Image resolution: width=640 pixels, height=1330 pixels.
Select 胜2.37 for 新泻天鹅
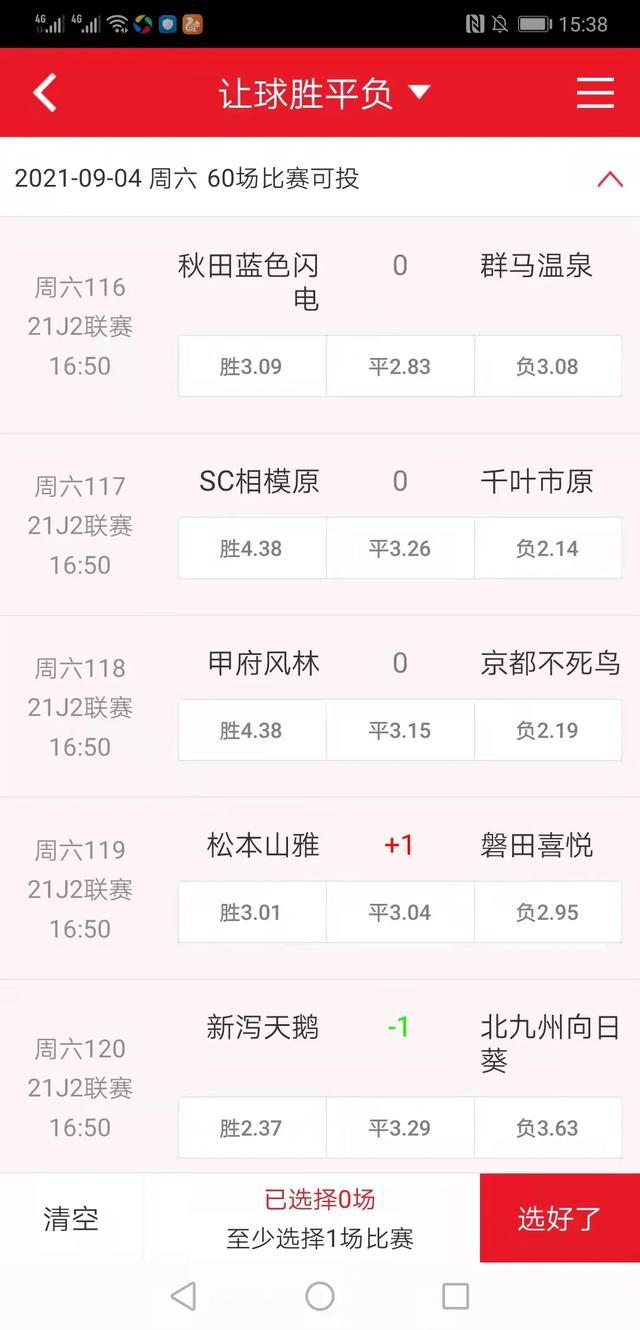[x=252, y=1128]
